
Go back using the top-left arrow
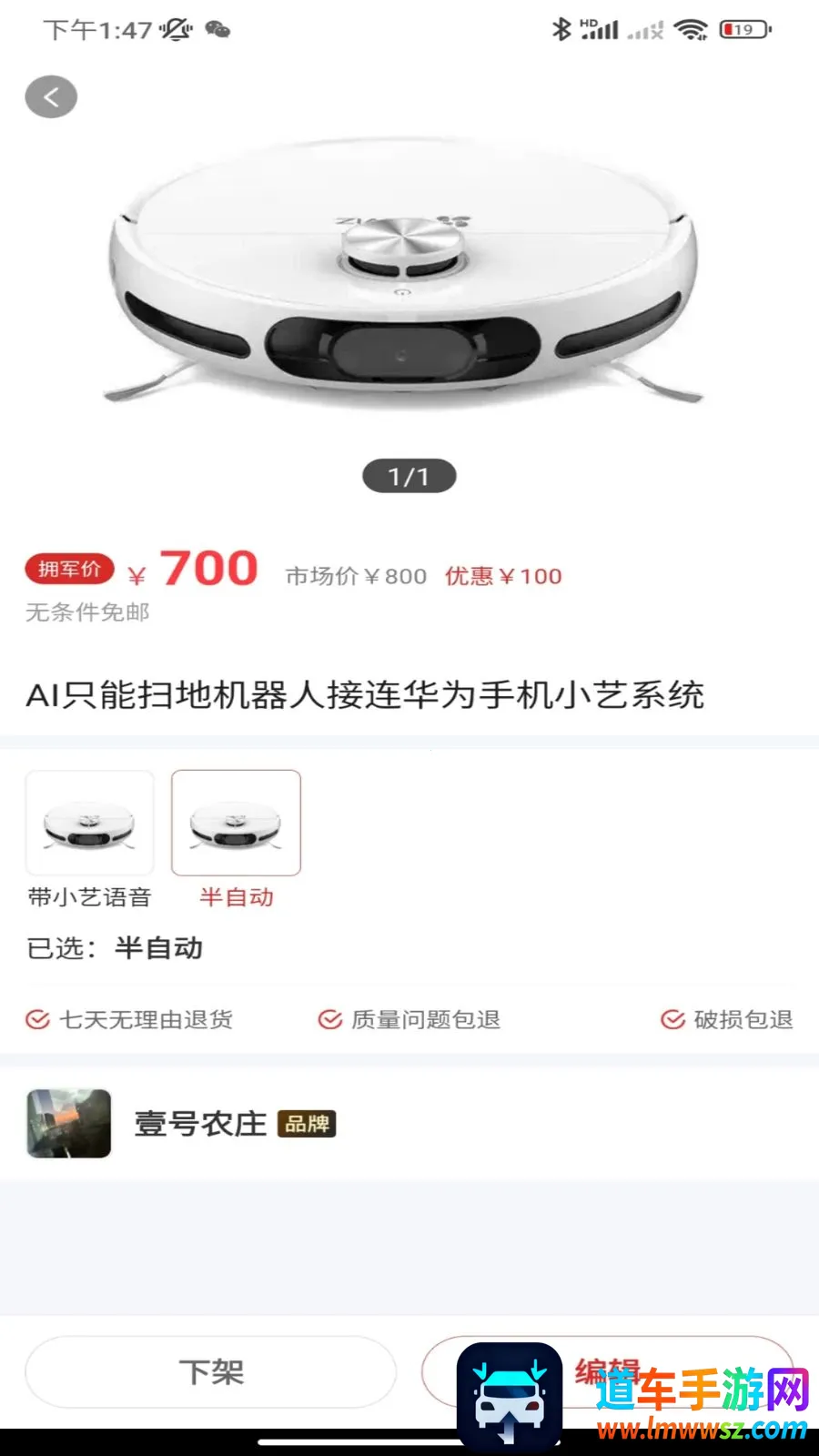[x=51, y=96]
